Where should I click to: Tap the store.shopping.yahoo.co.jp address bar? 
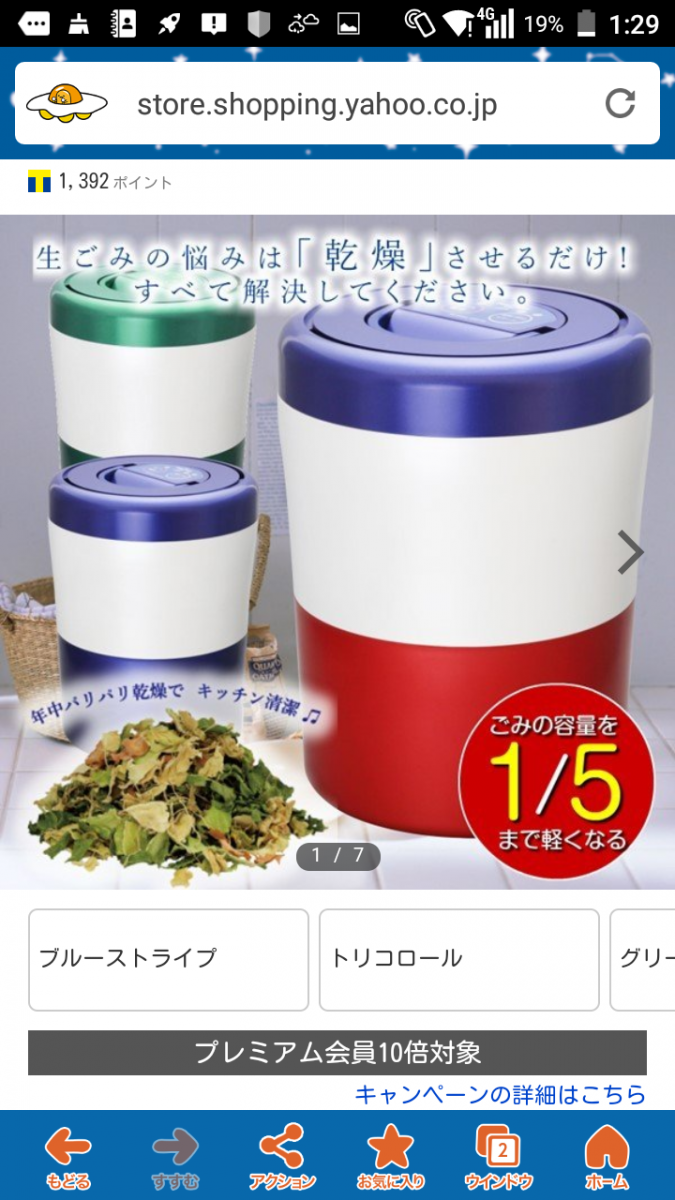coord(317,104)
